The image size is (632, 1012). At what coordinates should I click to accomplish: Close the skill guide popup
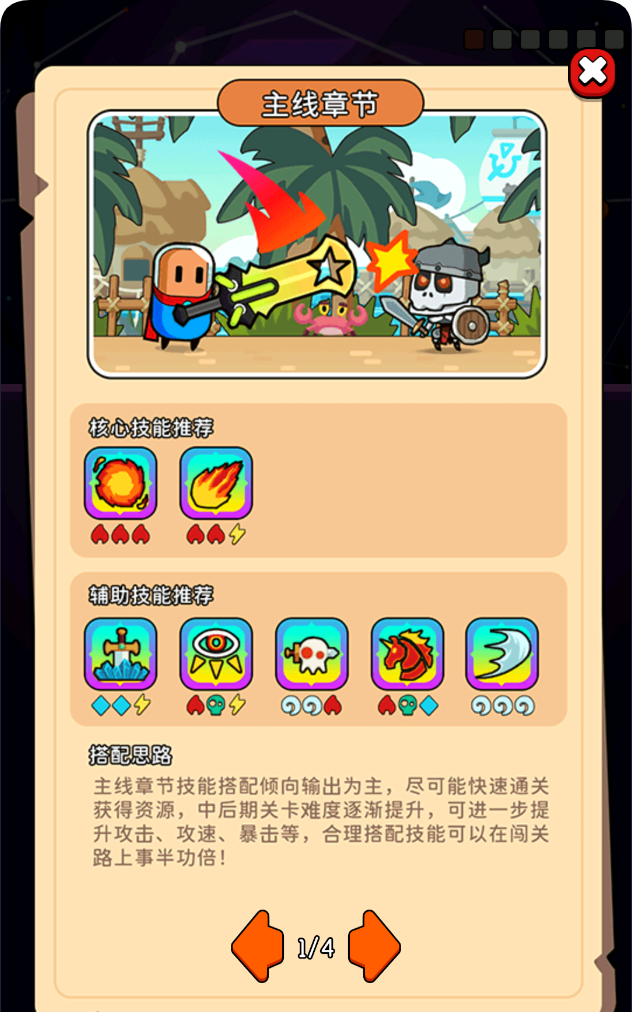pos(592,72)
